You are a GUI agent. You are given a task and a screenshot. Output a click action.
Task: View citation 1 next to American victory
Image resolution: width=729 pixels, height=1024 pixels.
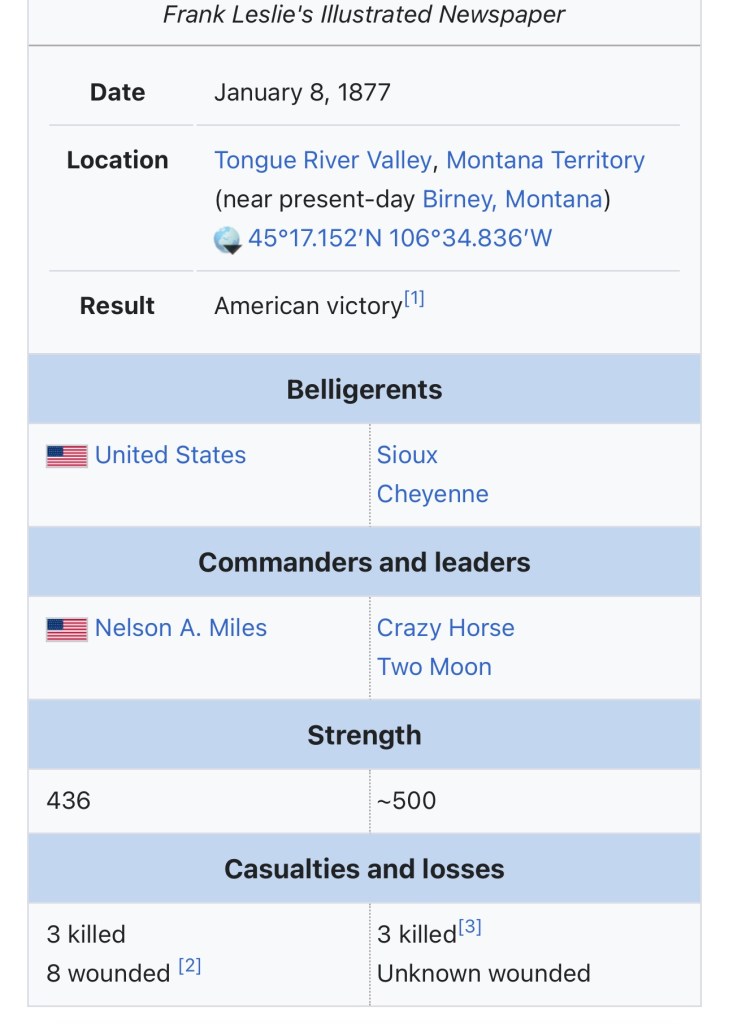(x=414, y=299)
